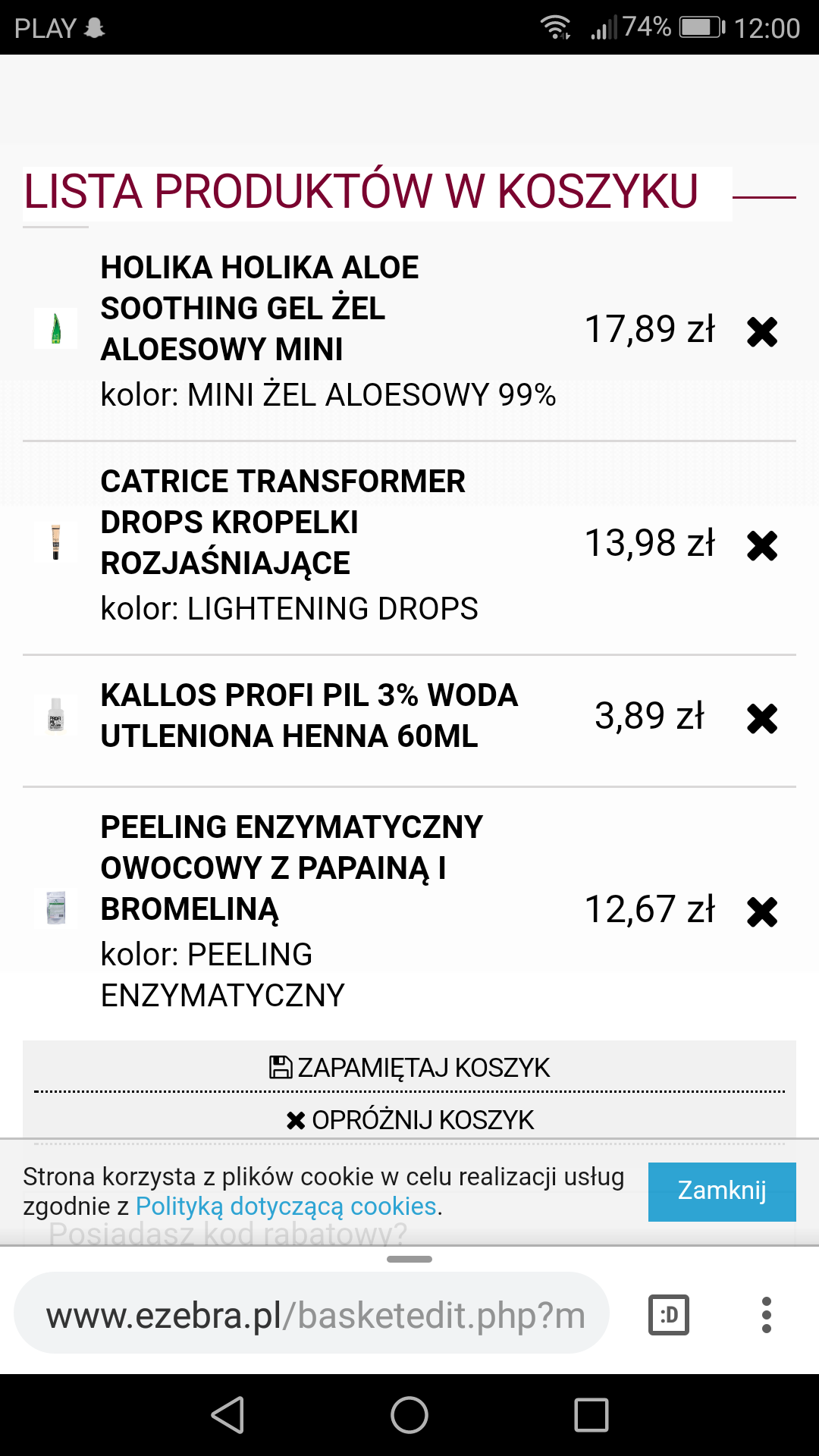Open the browser tab switcher icon
Screen dimensions: 819x1456
coord(670,1315)
